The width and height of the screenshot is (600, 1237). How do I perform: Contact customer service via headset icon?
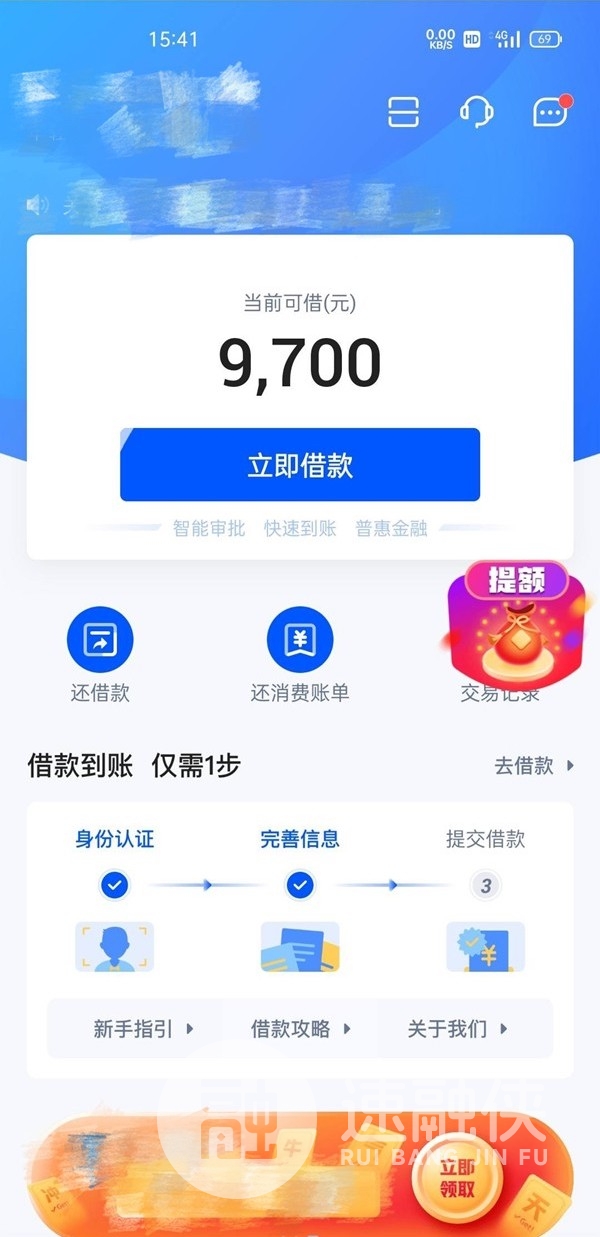476,112
